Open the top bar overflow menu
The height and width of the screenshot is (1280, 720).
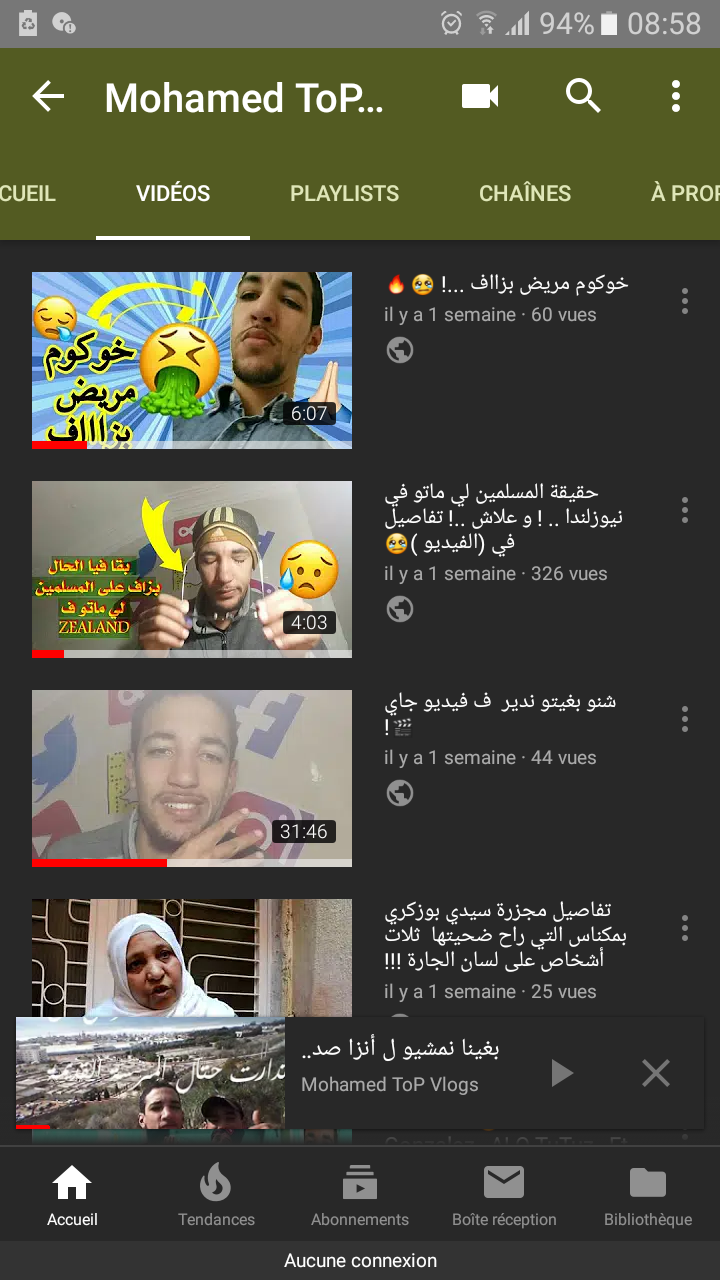pos(676,97)
